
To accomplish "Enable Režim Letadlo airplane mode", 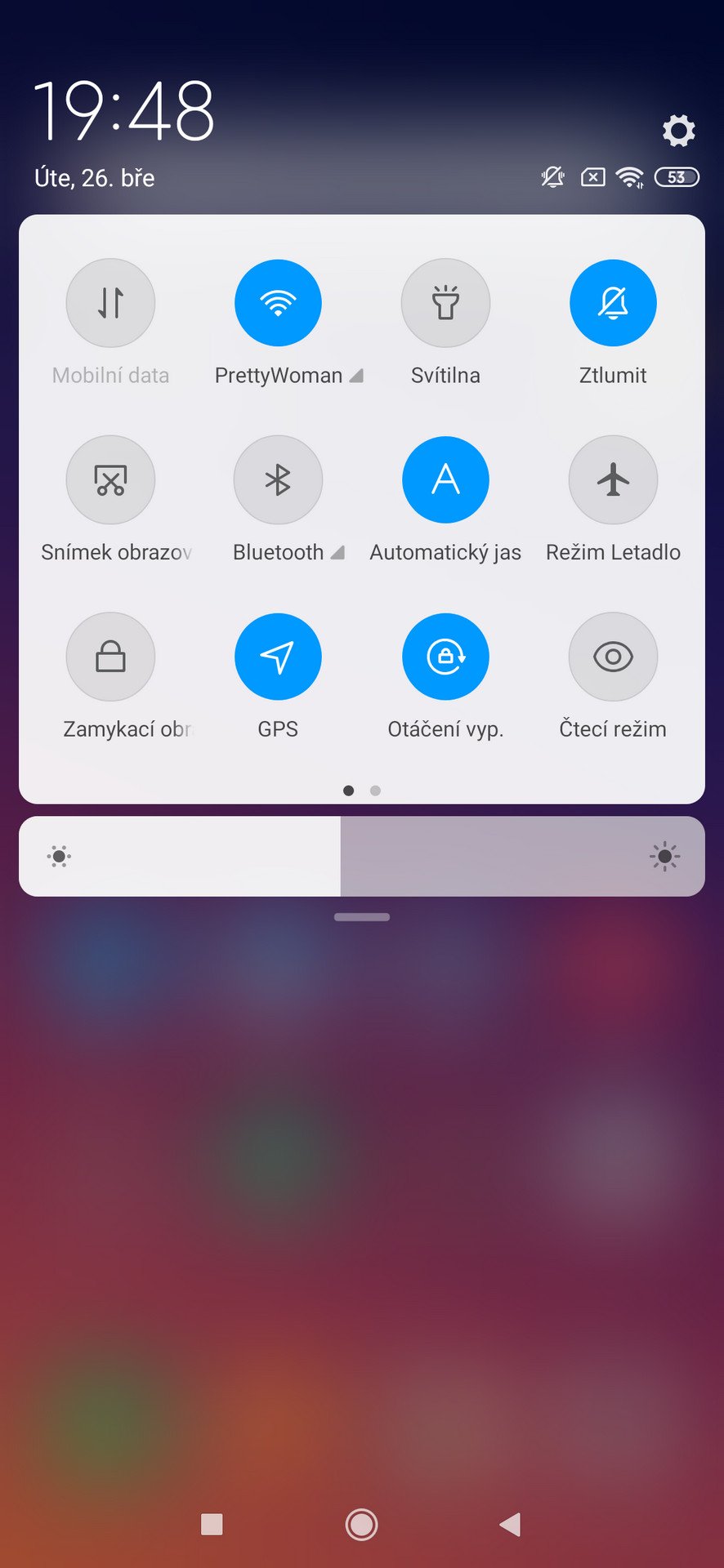I will point(613,479).
